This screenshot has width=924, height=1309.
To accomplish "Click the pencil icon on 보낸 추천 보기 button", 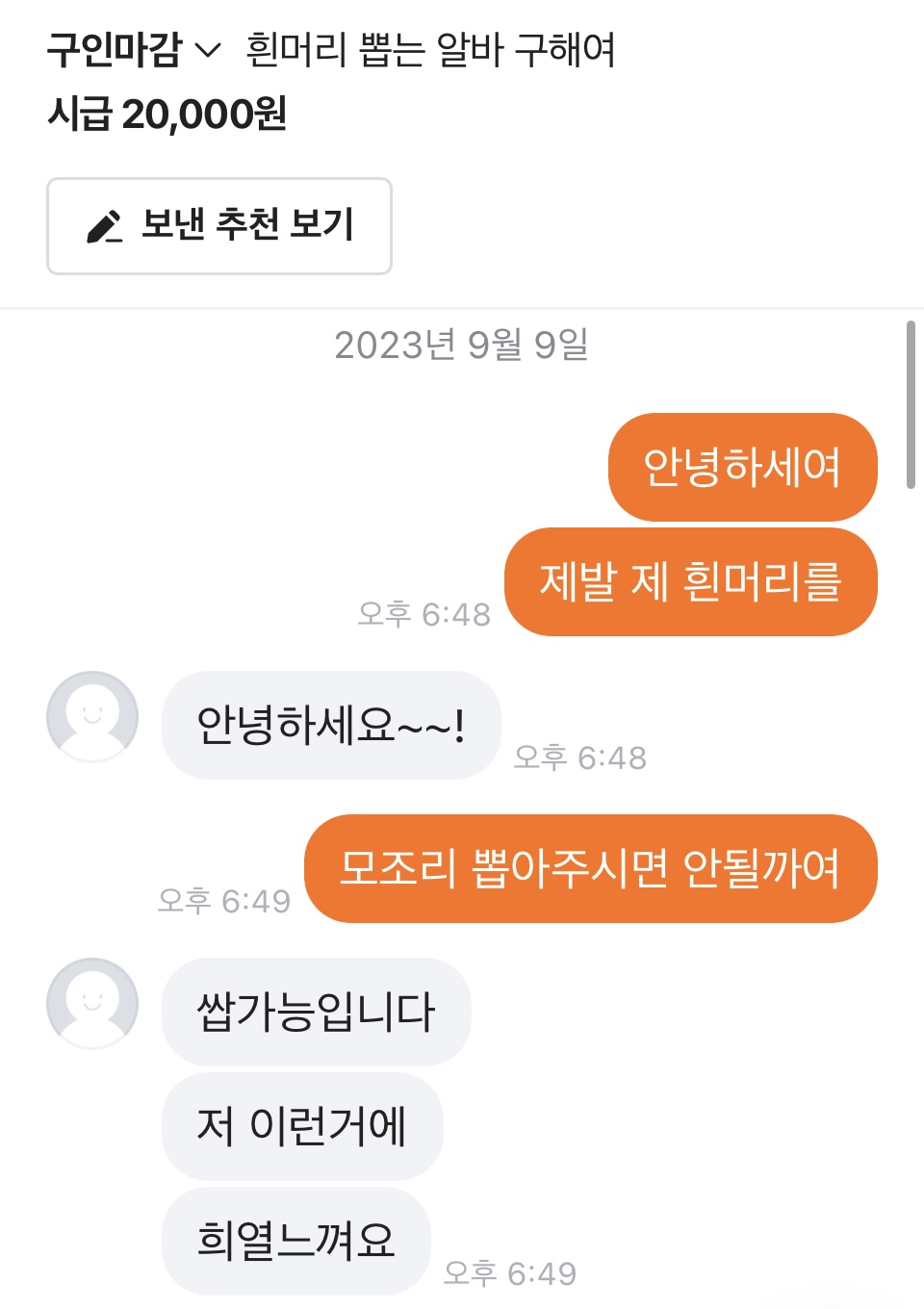I will pos(106,225).
